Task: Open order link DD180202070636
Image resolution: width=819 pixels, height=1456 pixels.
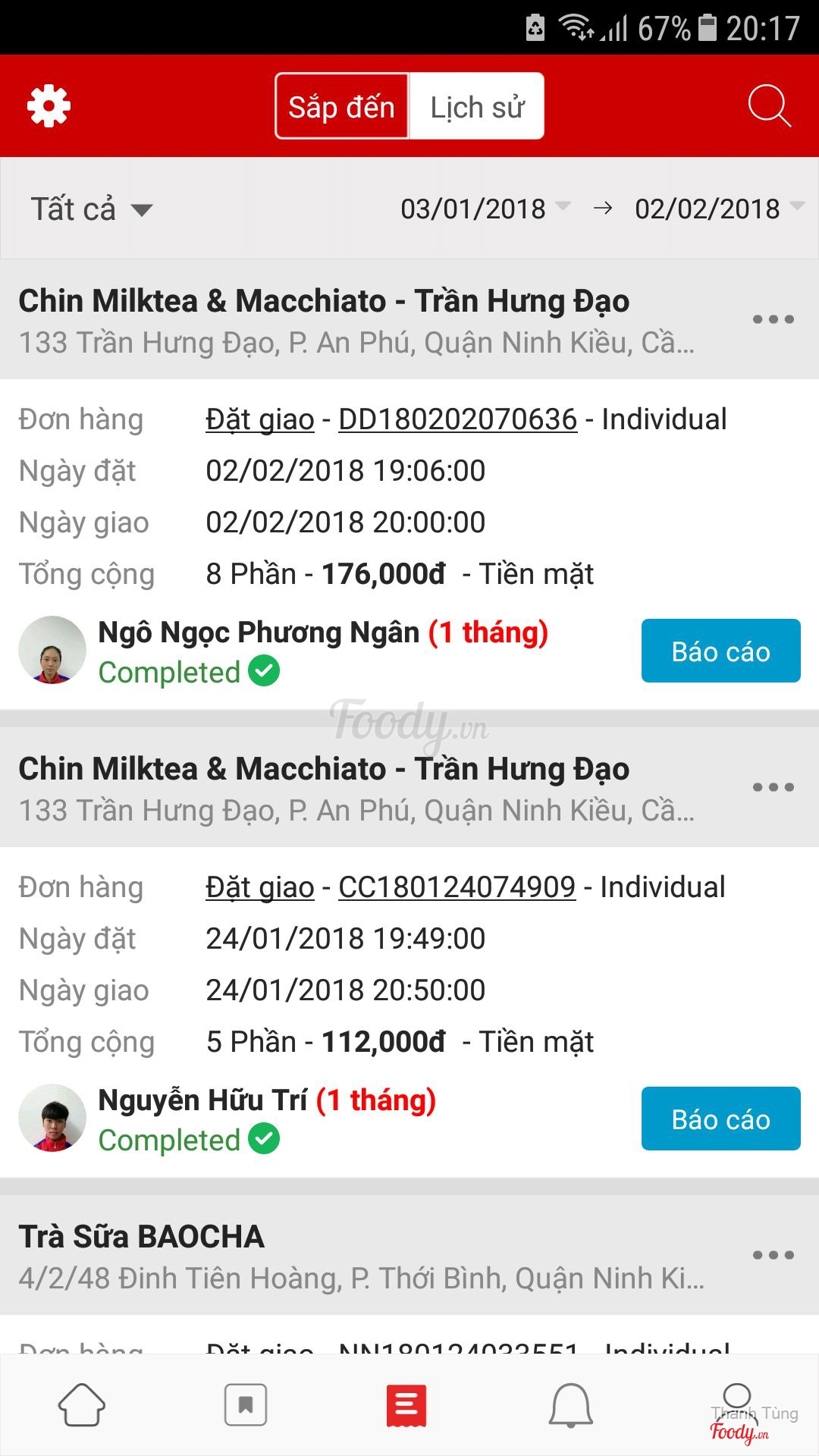Action: (457, 419)
